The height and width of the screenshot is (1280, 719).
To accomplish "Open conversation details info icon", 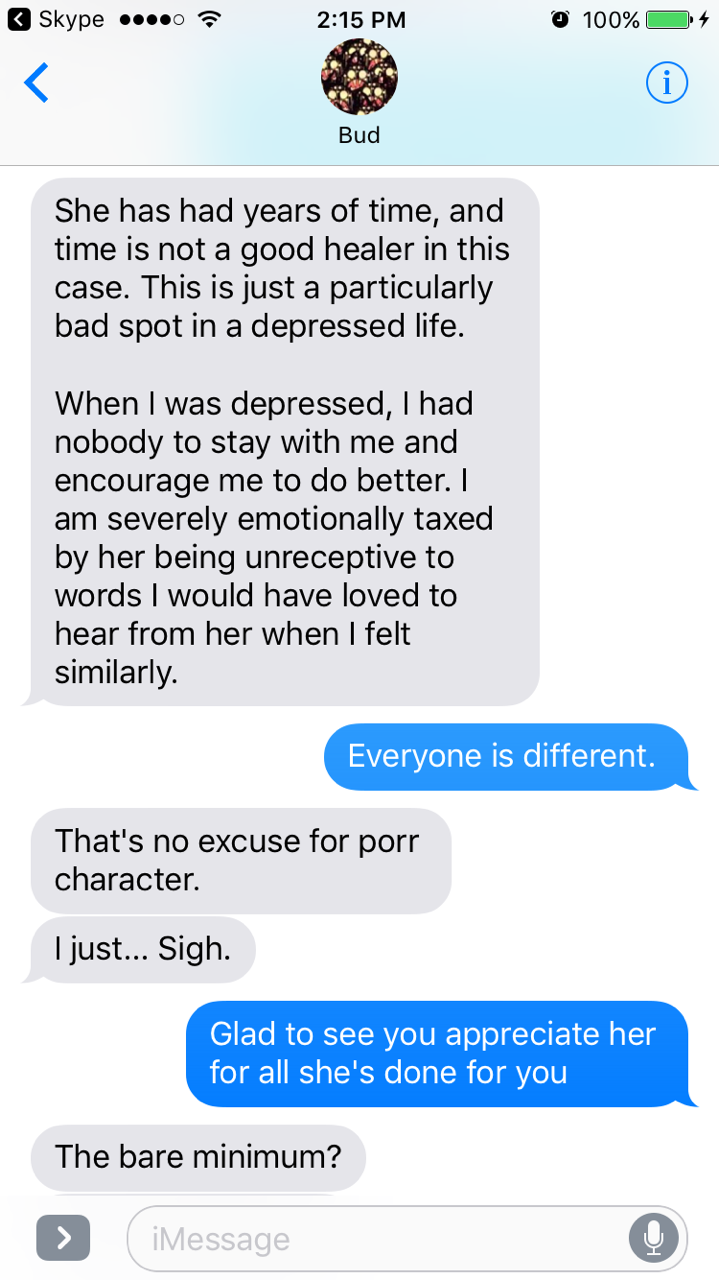I will point(666,84).
